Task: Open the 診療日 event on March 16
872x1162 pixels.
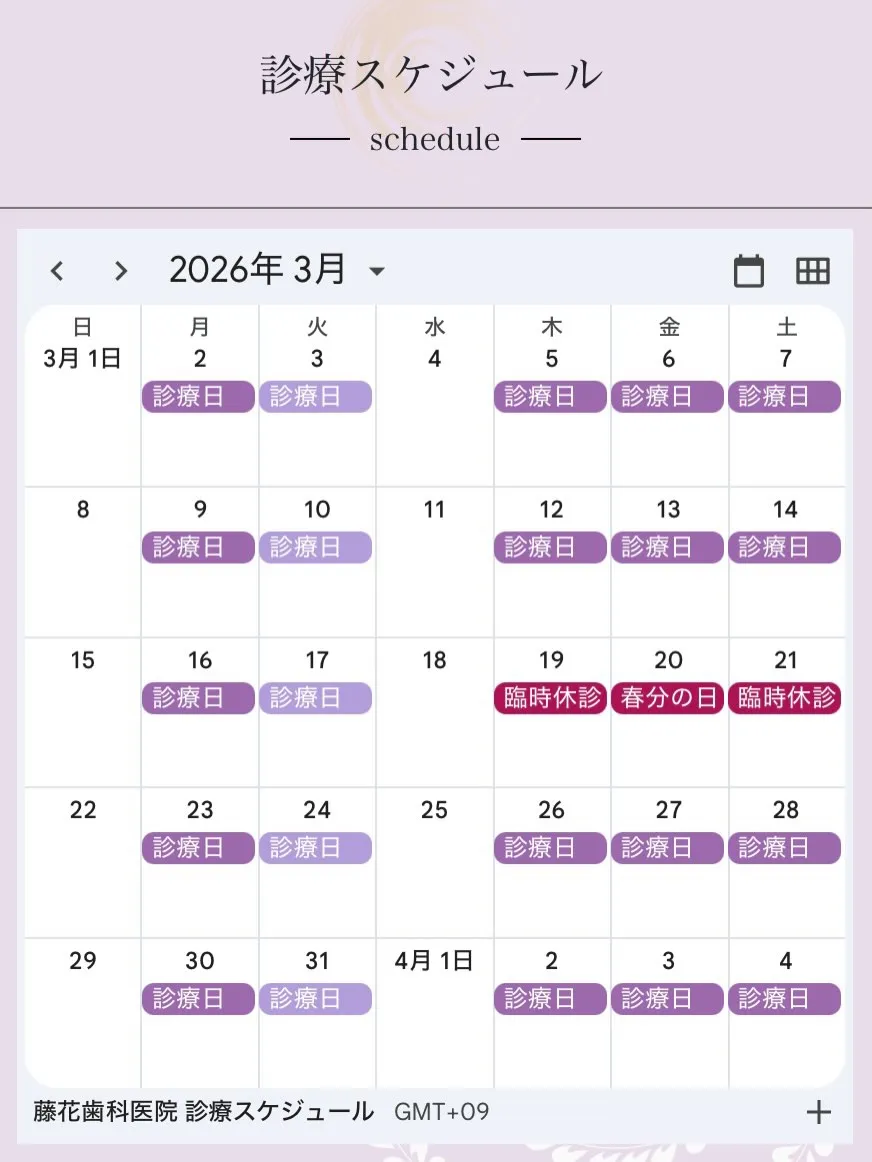Action: click(198, 698)
